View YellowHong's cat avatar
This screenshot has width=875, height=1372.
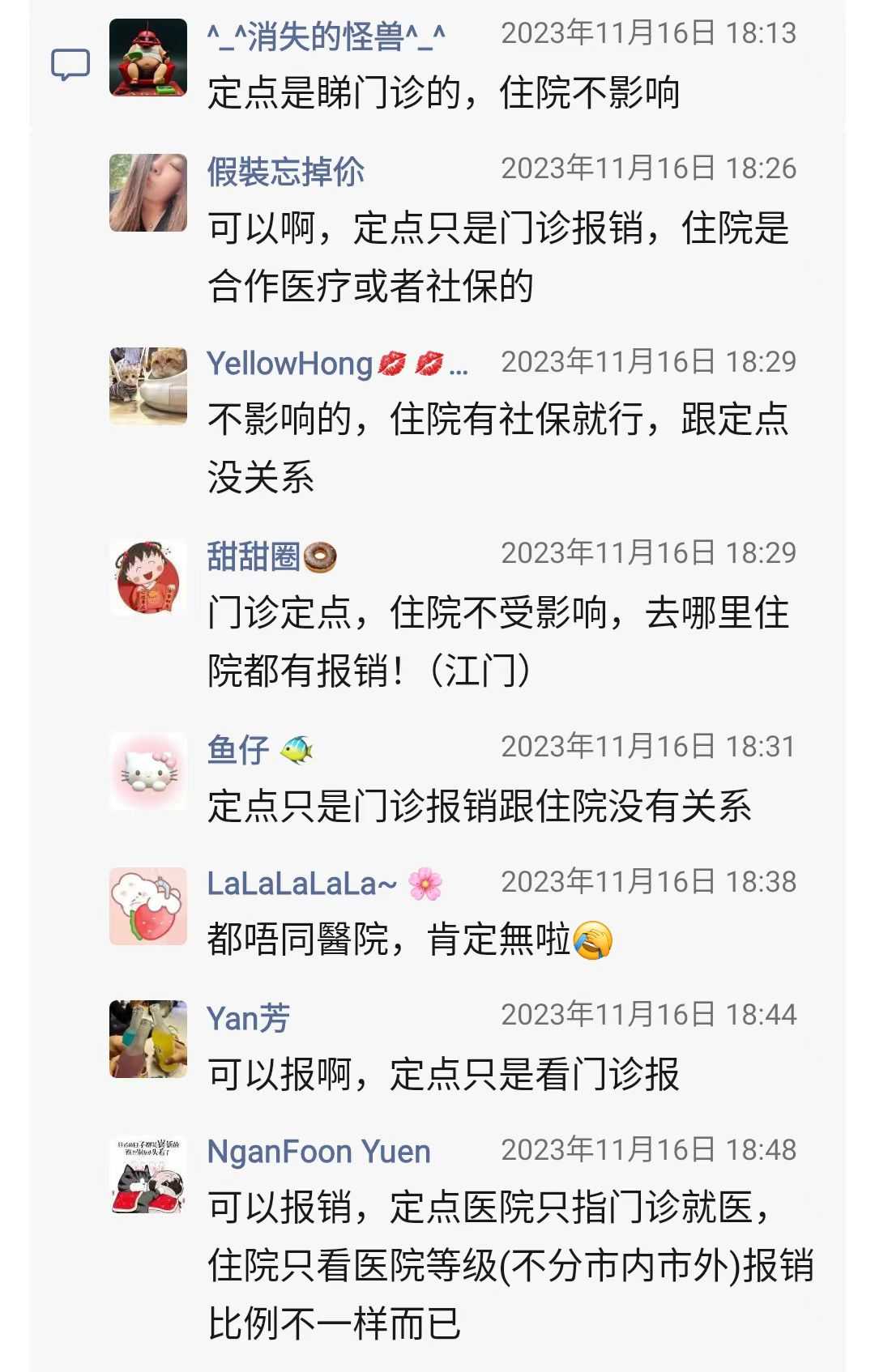pos(148,386)
